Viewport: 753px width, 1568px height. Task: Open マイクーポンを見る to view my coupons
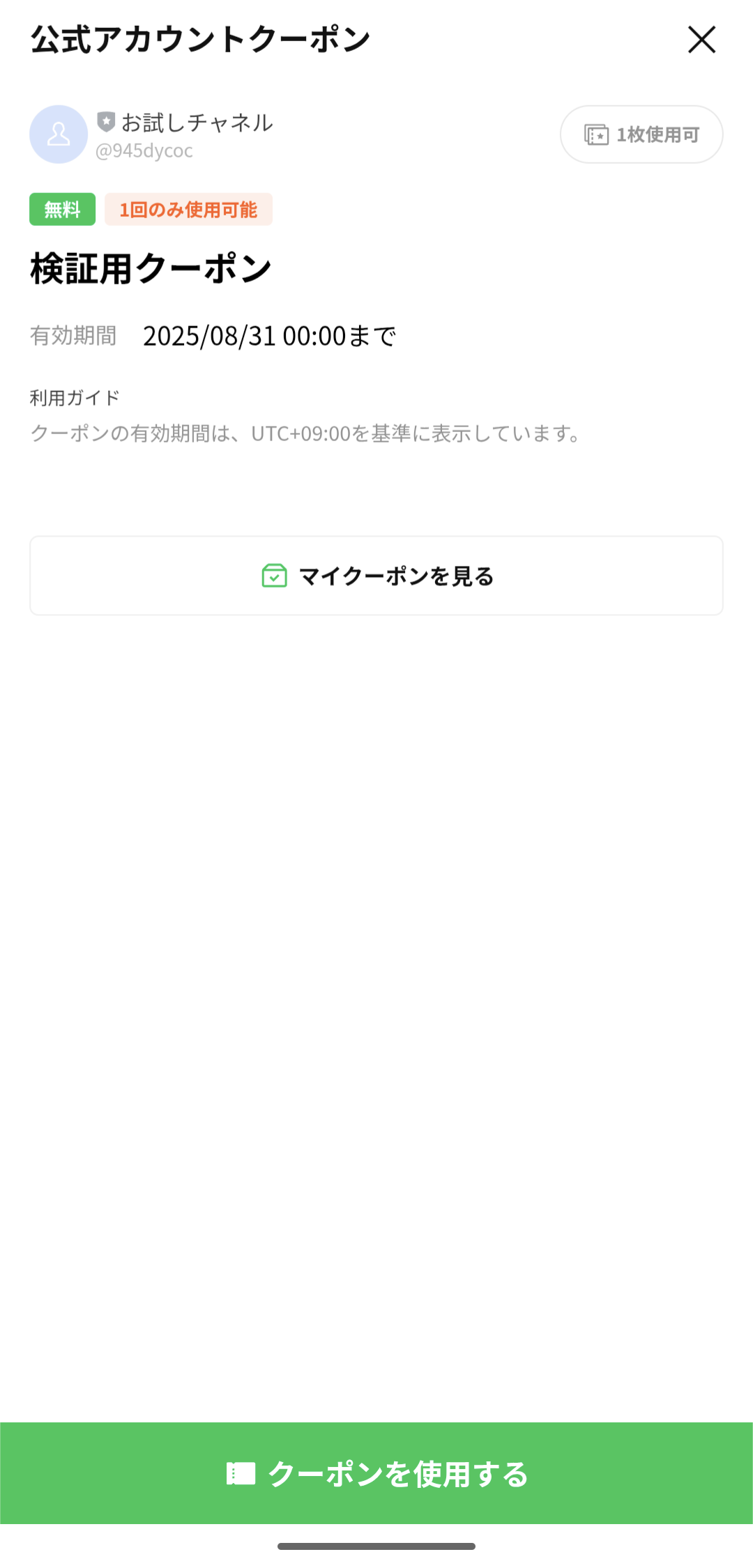[376, 576]
